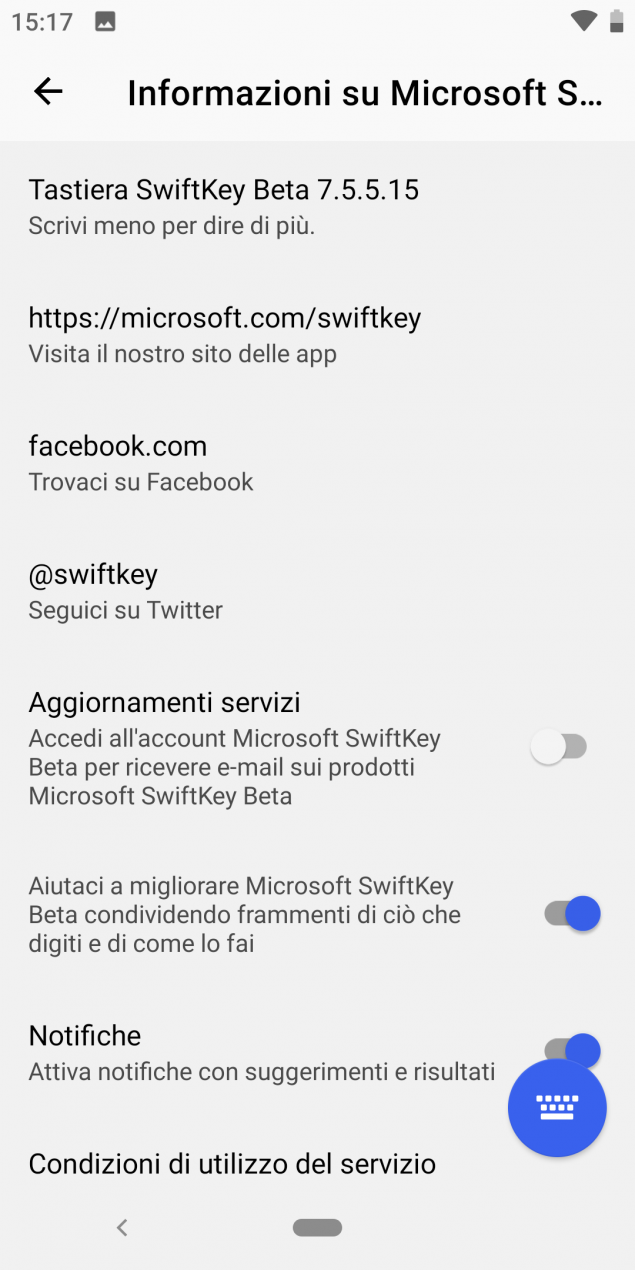This screenshot has height=1270, width=635.
Task: Open the @swiftkey Twitter row
Action: click(317, 590)
